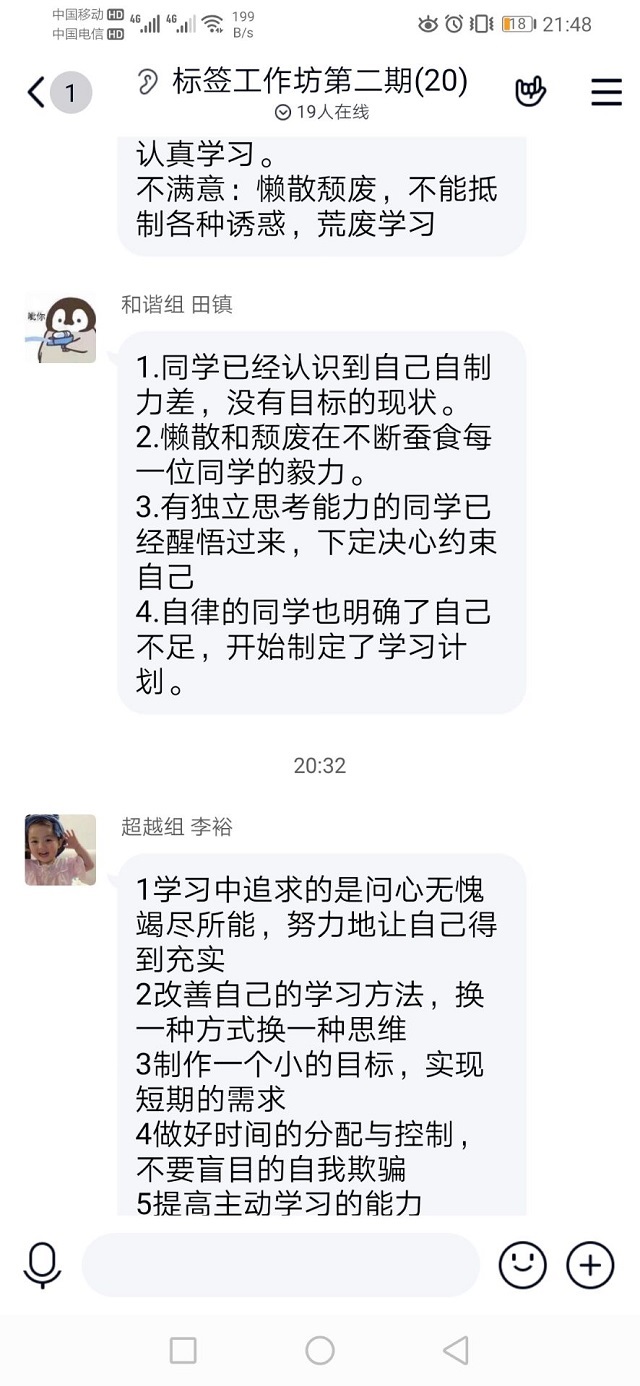Go back to the message list
Image resolution: width=640 pixels, height=1386 pixels.
point(38,93)
